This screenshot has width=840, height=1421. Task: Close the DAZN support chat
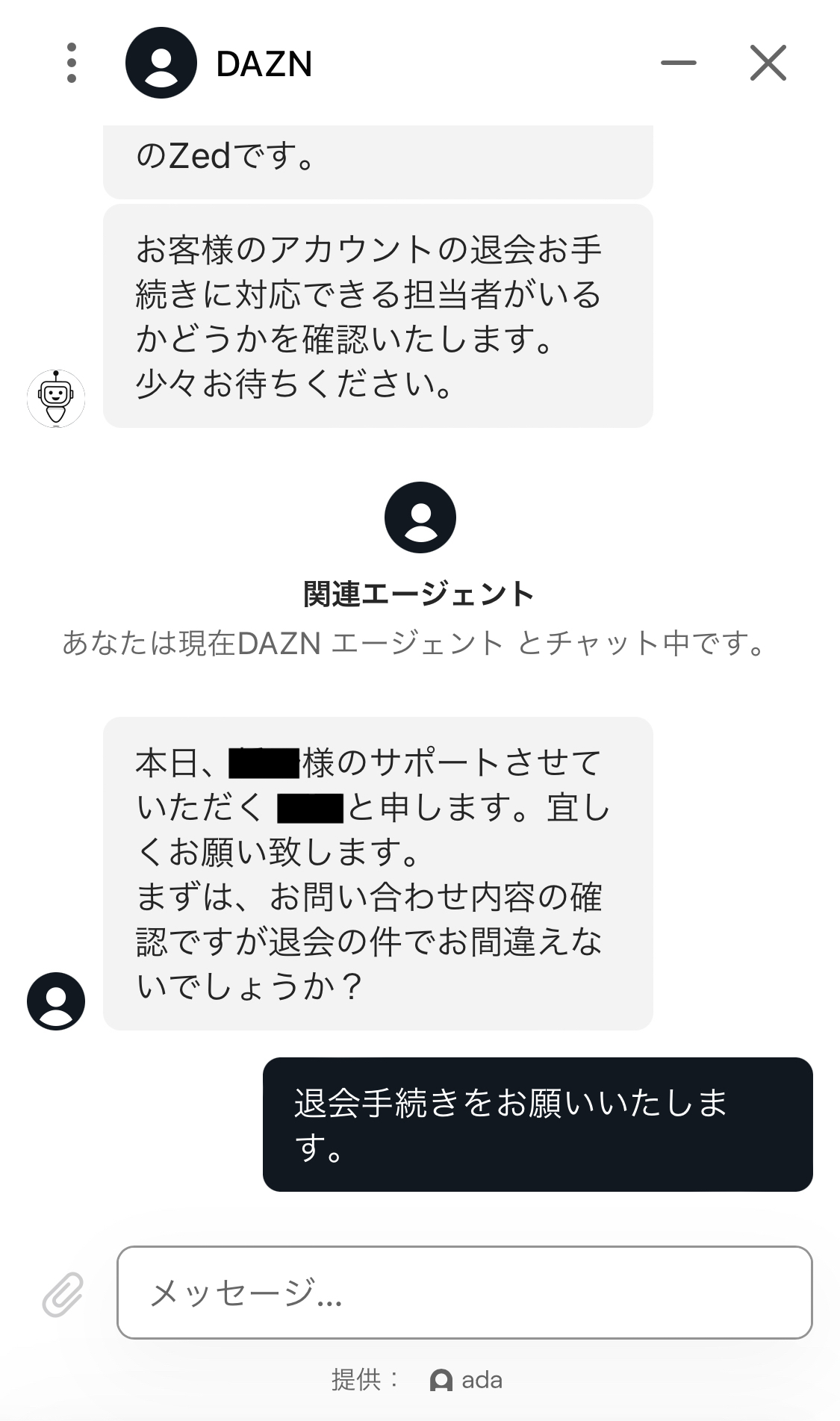(768, 63)
